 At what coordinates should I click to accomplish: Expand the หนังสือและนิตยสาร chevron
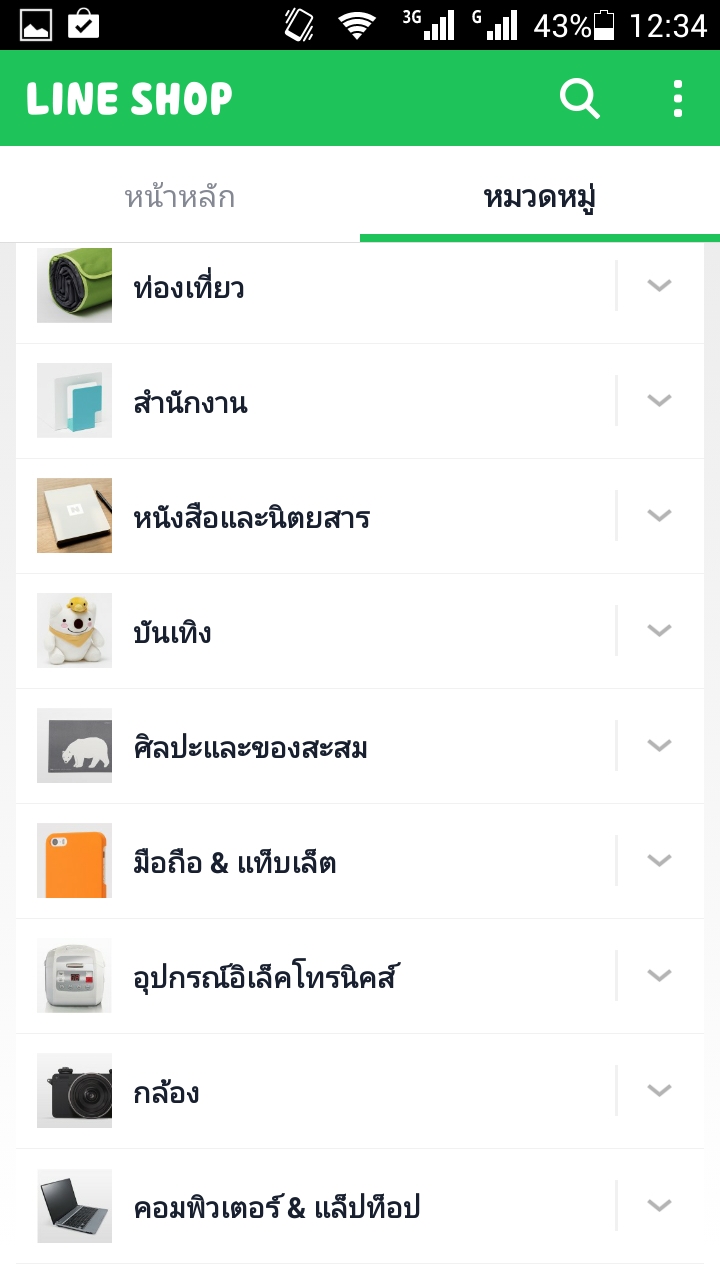click(x=658, y=516)
